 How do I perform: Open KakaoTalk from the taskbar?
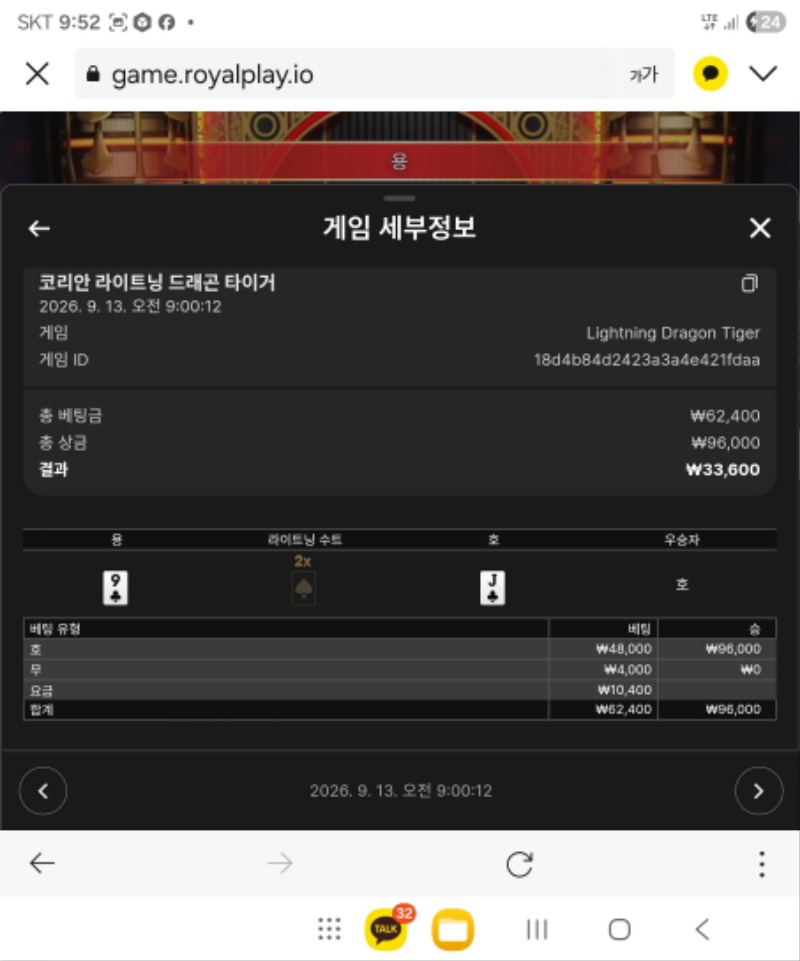(387, 929)
